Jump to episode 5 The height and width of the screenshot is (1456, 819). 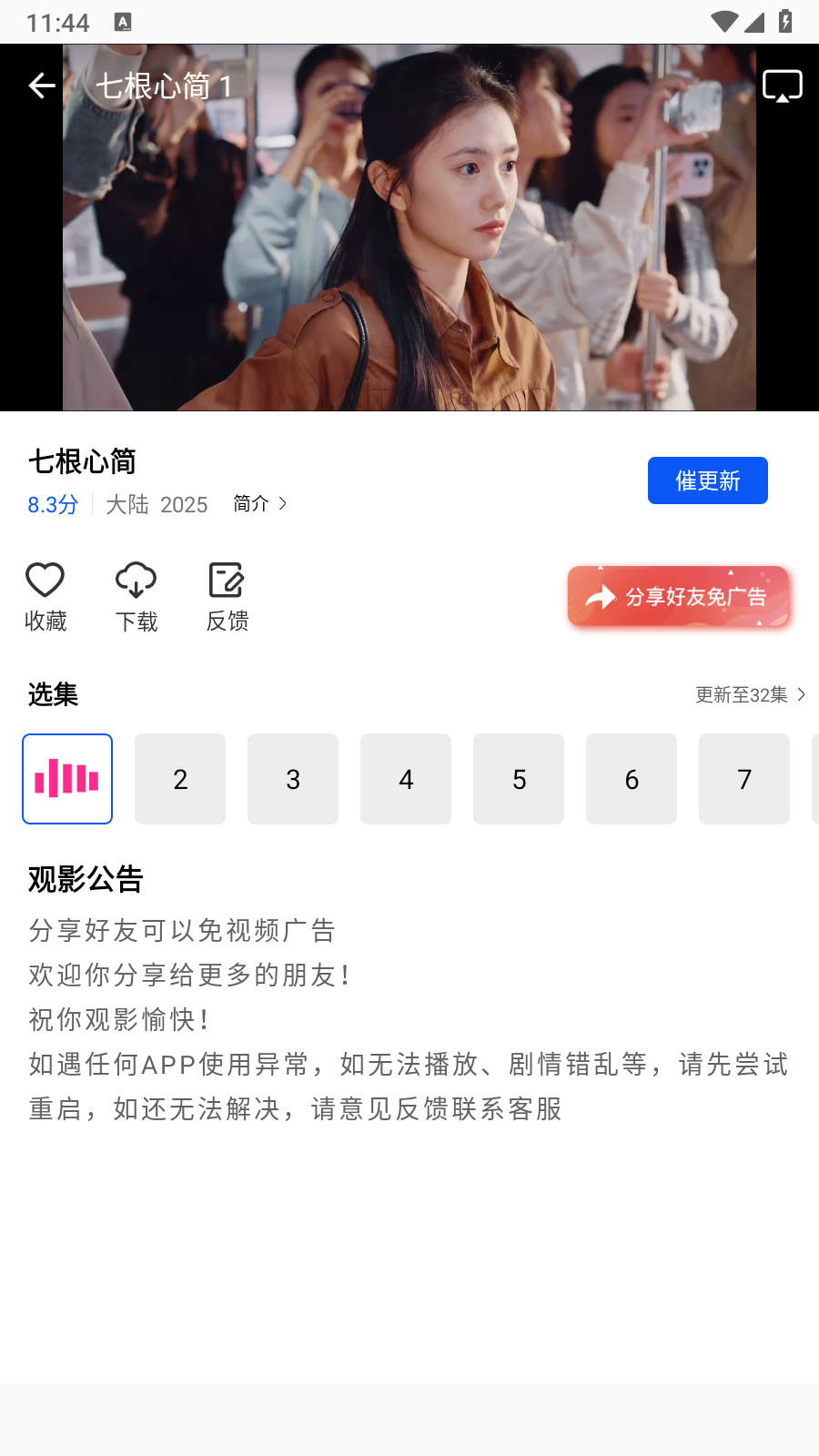(519, 779)
